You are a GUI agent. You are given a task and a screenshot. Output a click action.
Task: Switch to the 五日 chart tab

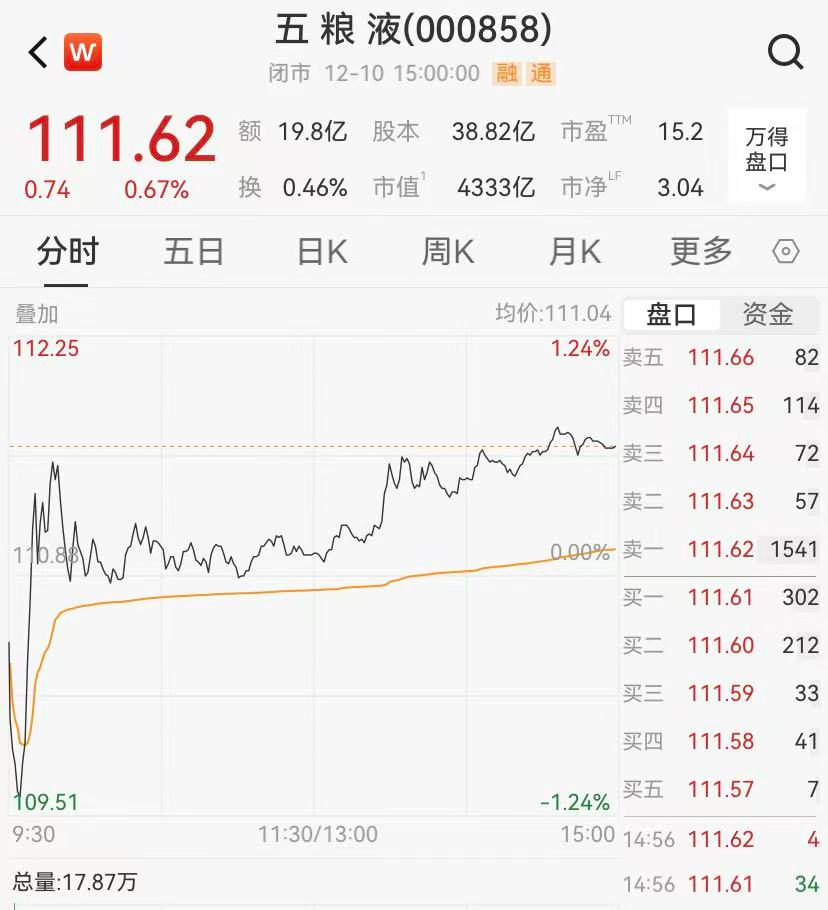point(194,252)
